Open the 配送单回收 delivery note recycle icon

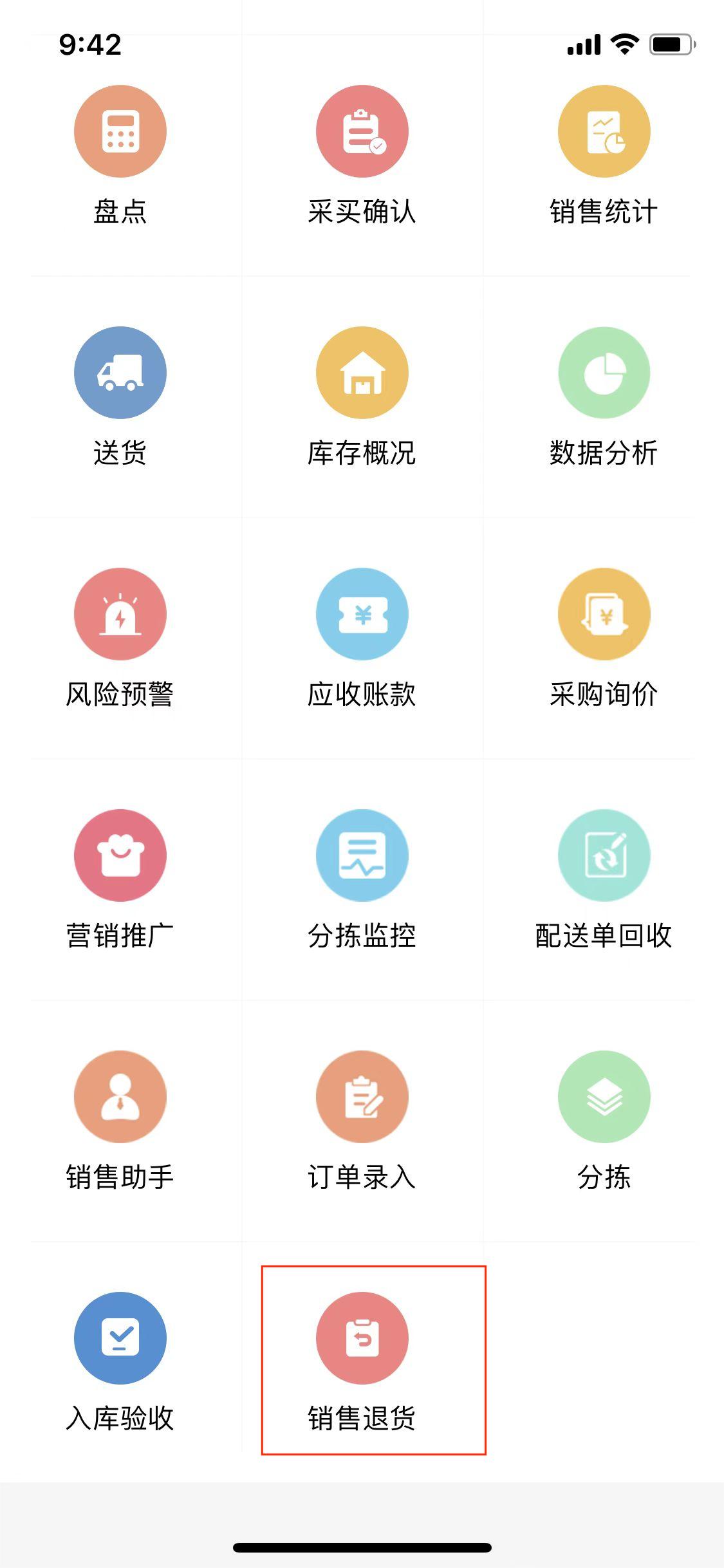(x=604, y=855)
